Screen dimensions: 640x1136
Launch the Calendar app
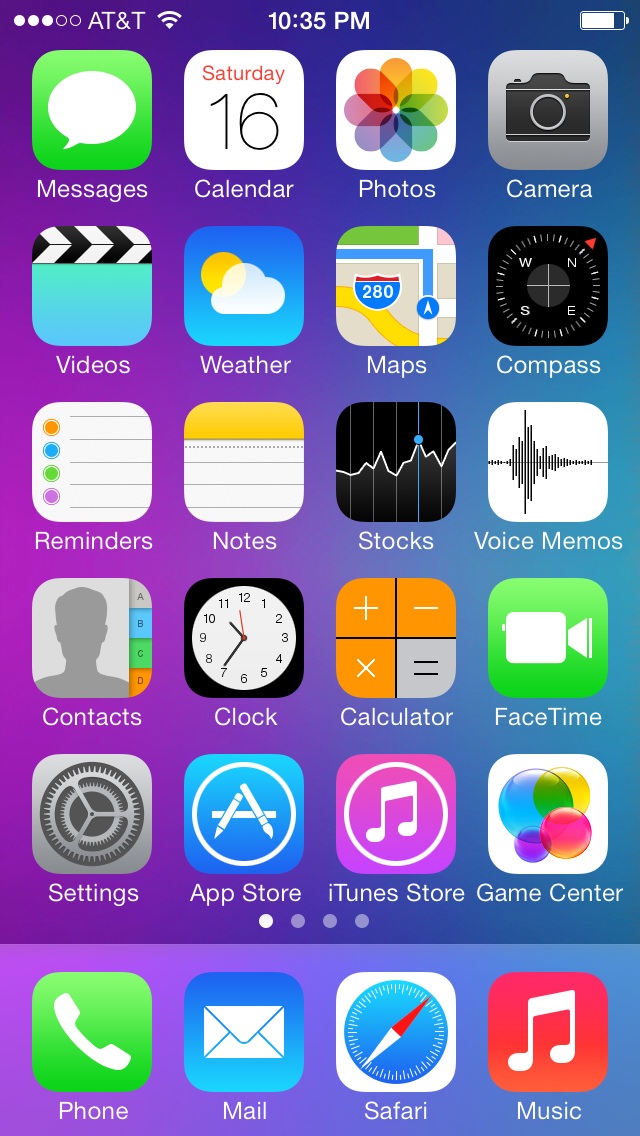click(244, 110)
